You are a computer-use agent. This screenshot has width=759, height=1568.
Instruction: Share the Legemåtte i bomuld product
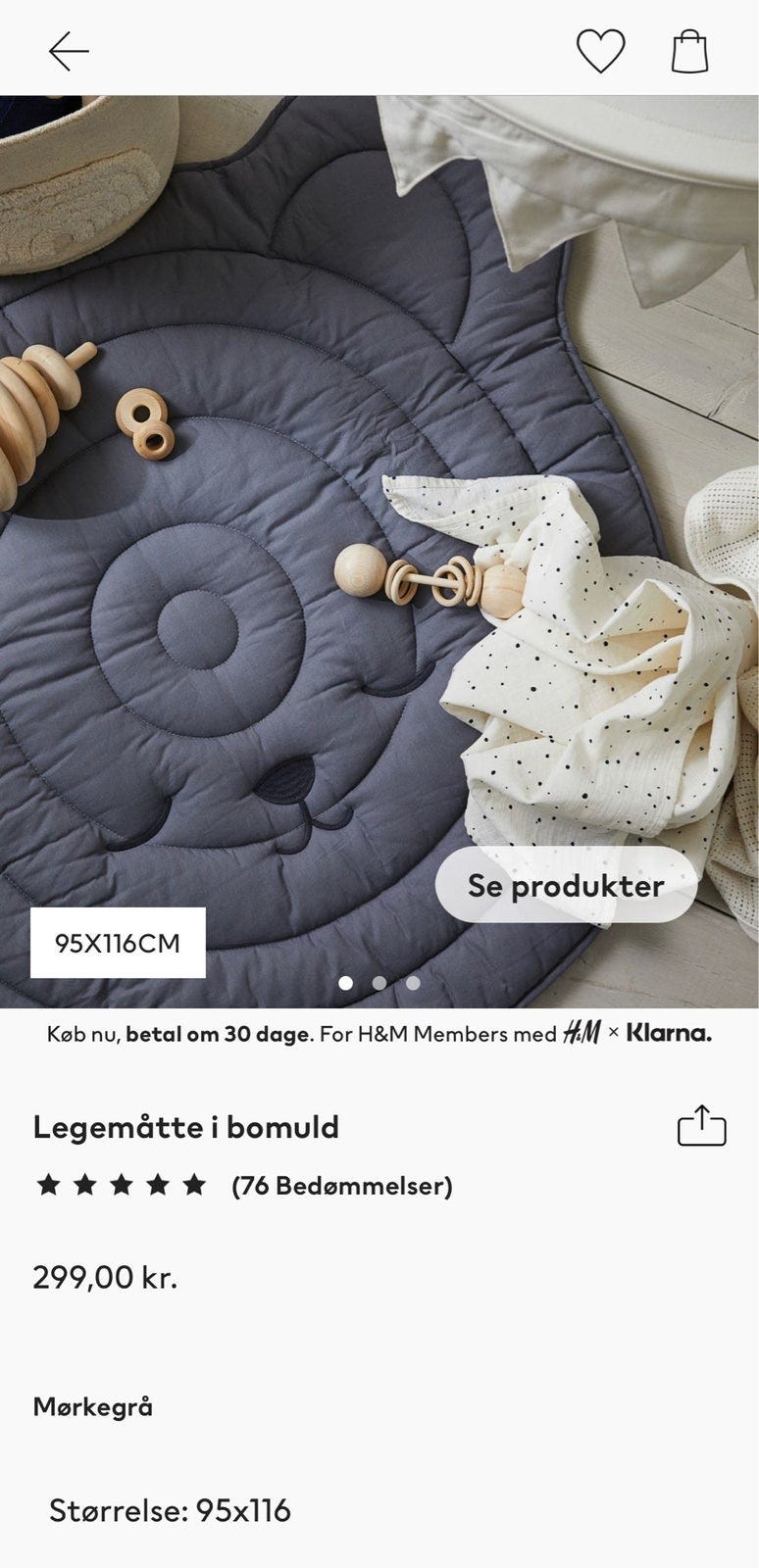(x=702, y=1126)
